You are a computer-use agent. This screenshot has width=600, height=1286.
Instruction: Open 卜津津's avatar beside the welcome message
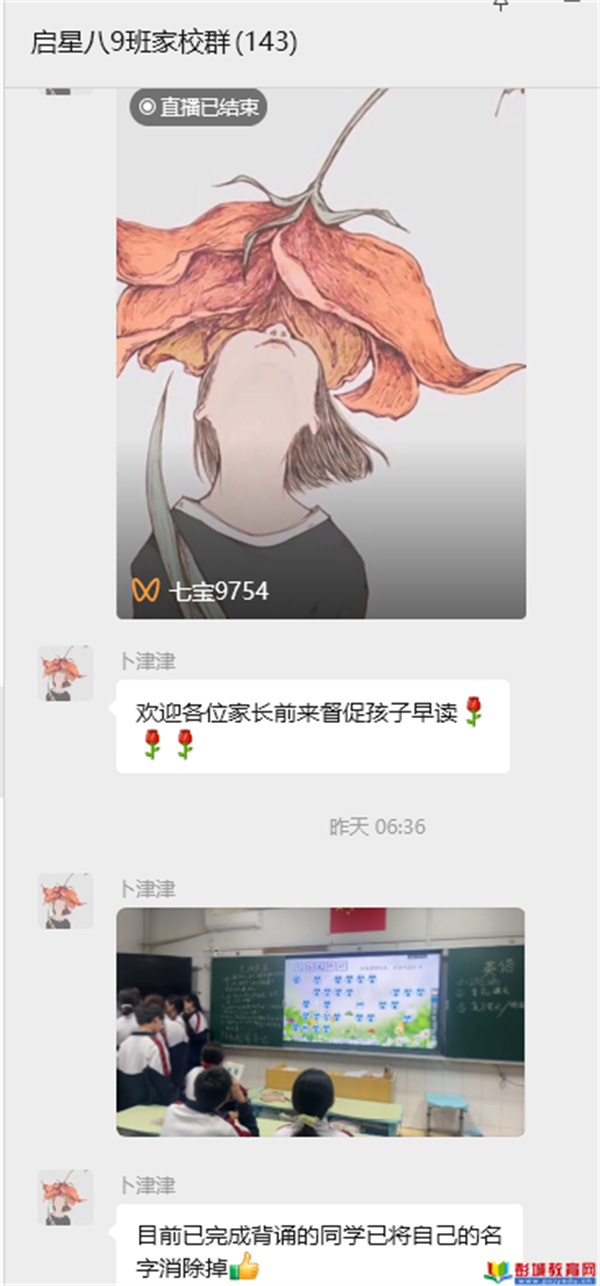[x=66, y=673]
